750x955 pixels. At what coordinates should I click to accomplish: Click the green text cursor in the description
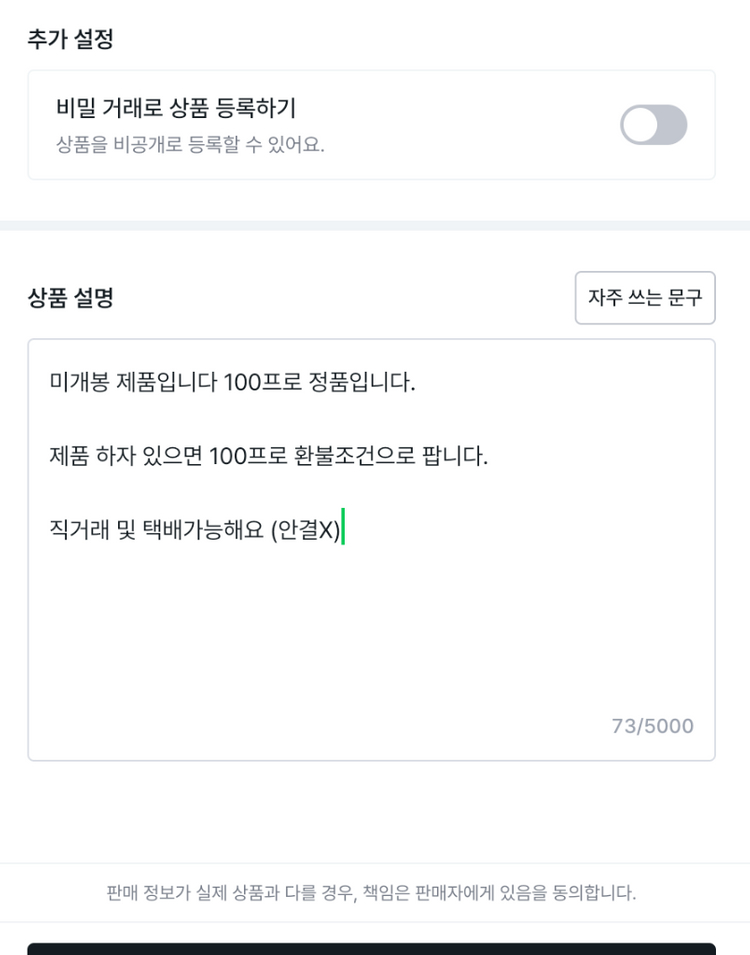coord(344,528)
